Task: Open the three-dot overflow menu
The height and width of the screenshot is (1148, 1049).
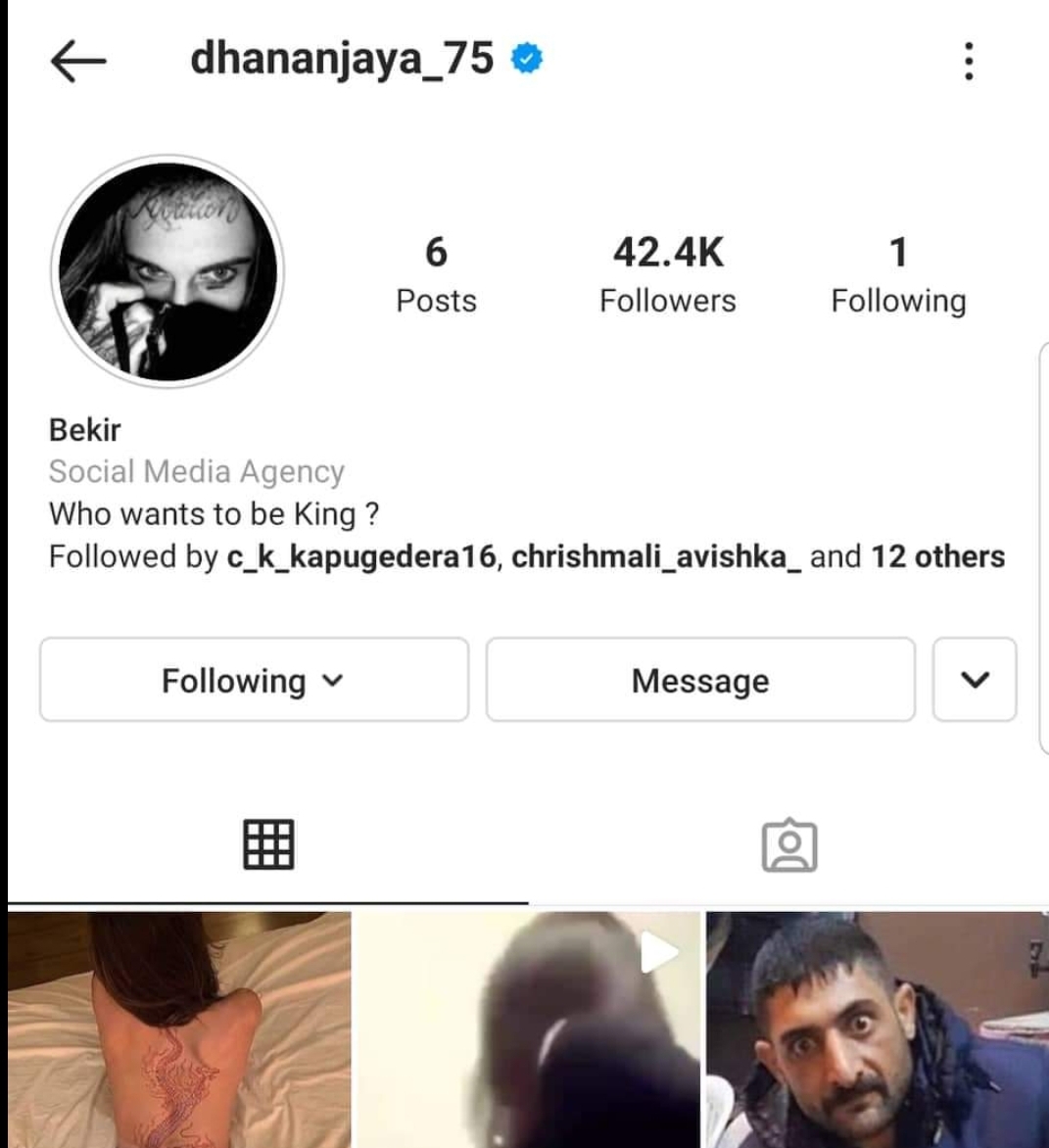Action: 968,62
